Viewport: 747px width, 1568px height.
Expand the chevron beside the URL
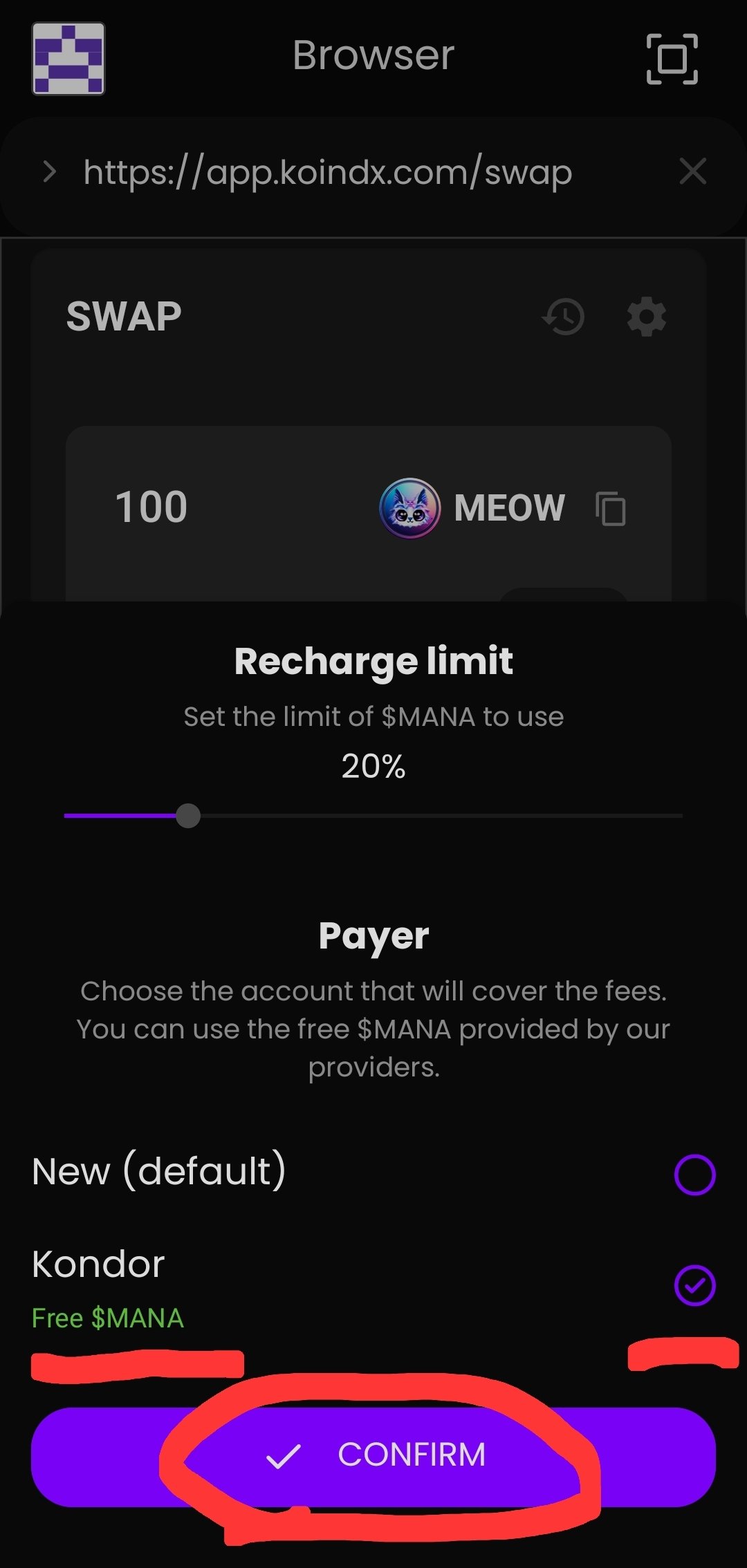click(x=49, y=171)
